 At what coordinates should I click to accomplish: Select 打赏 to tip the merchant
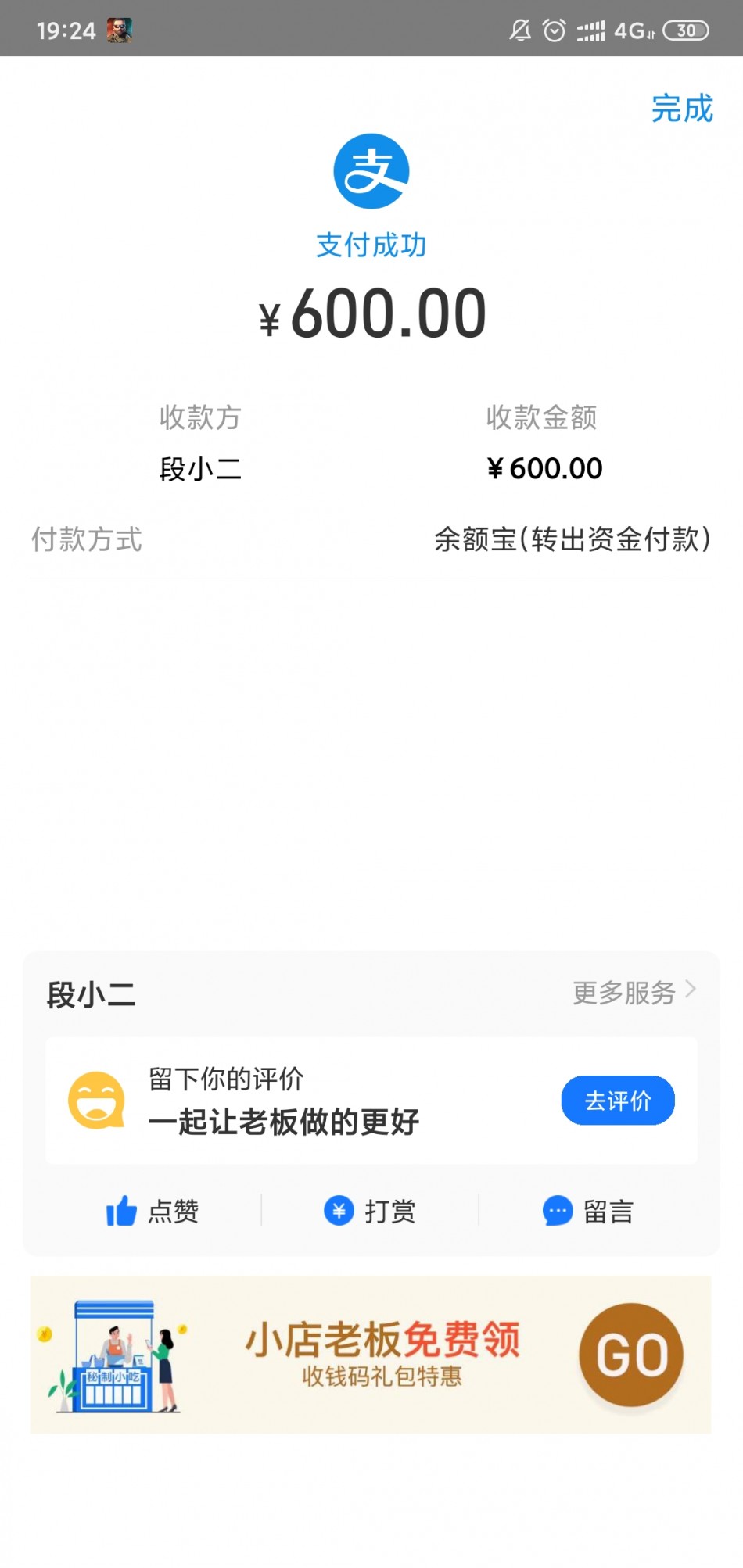point(370,1212)
